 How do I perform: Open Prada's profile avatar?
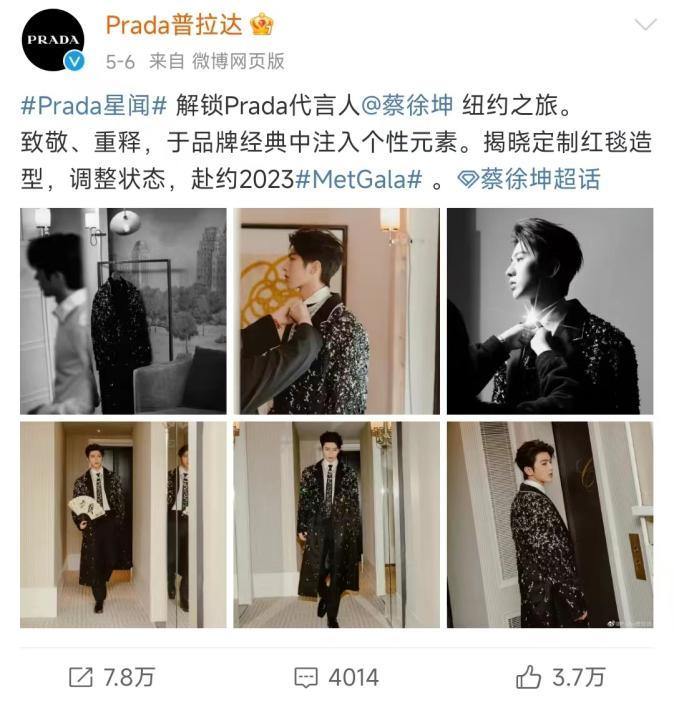pyautogui.click(x=53, y=40)
